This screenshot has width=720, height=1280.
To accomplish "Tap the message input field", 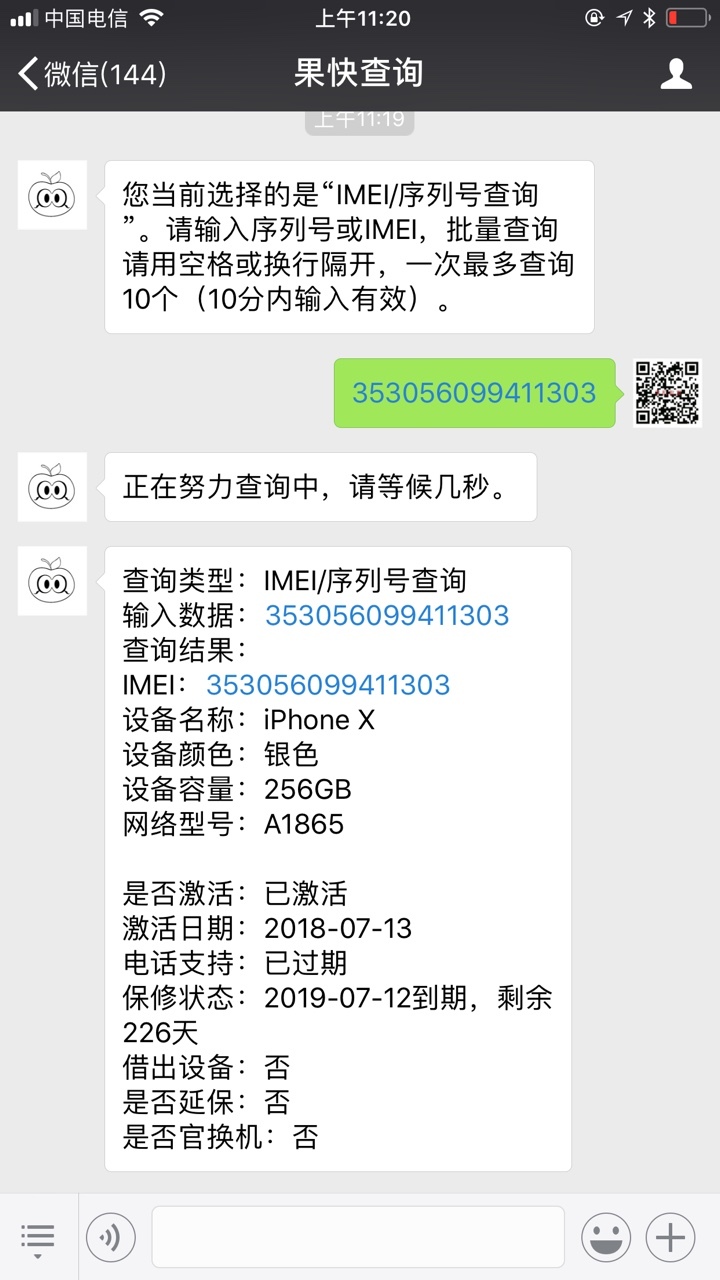I will [x=358, y=1237].
